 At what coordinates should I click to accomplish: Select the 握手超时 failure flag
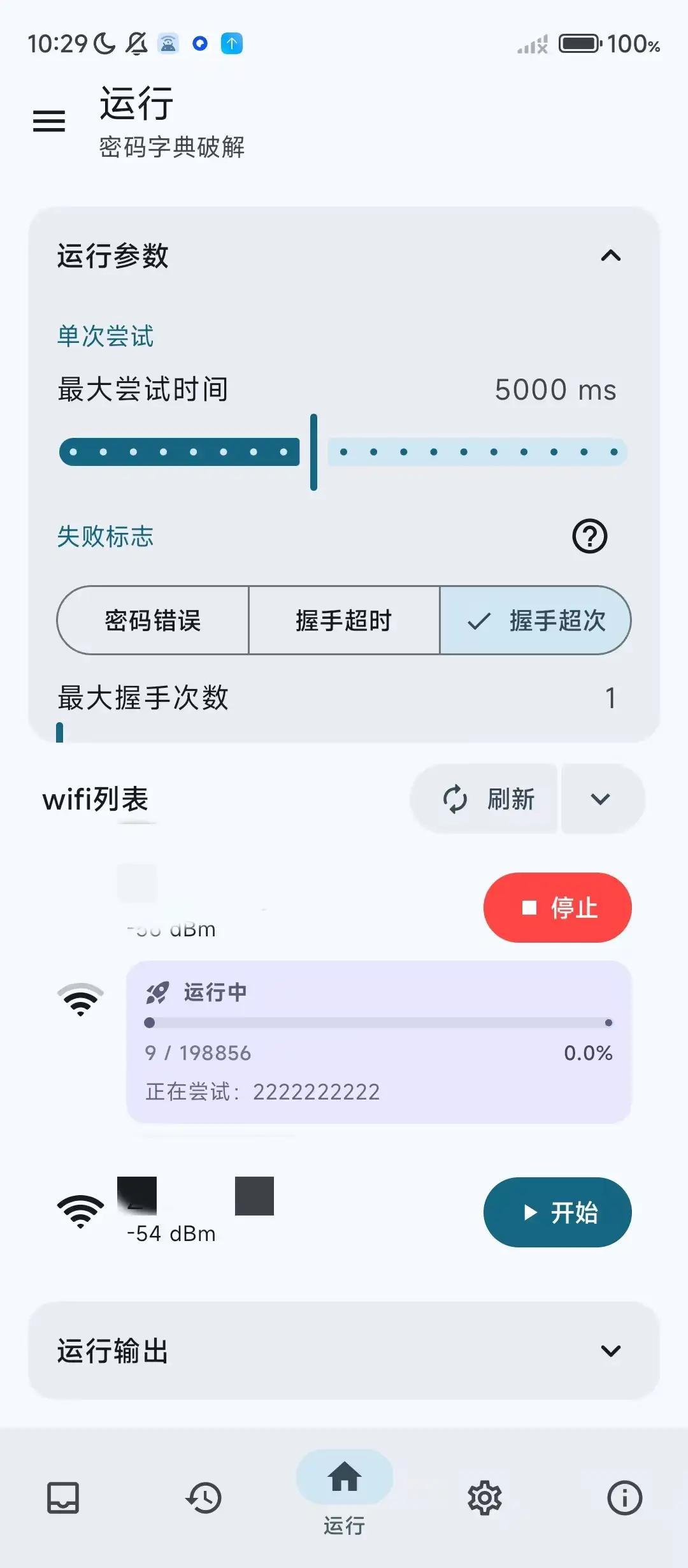(x=344, y=620)
